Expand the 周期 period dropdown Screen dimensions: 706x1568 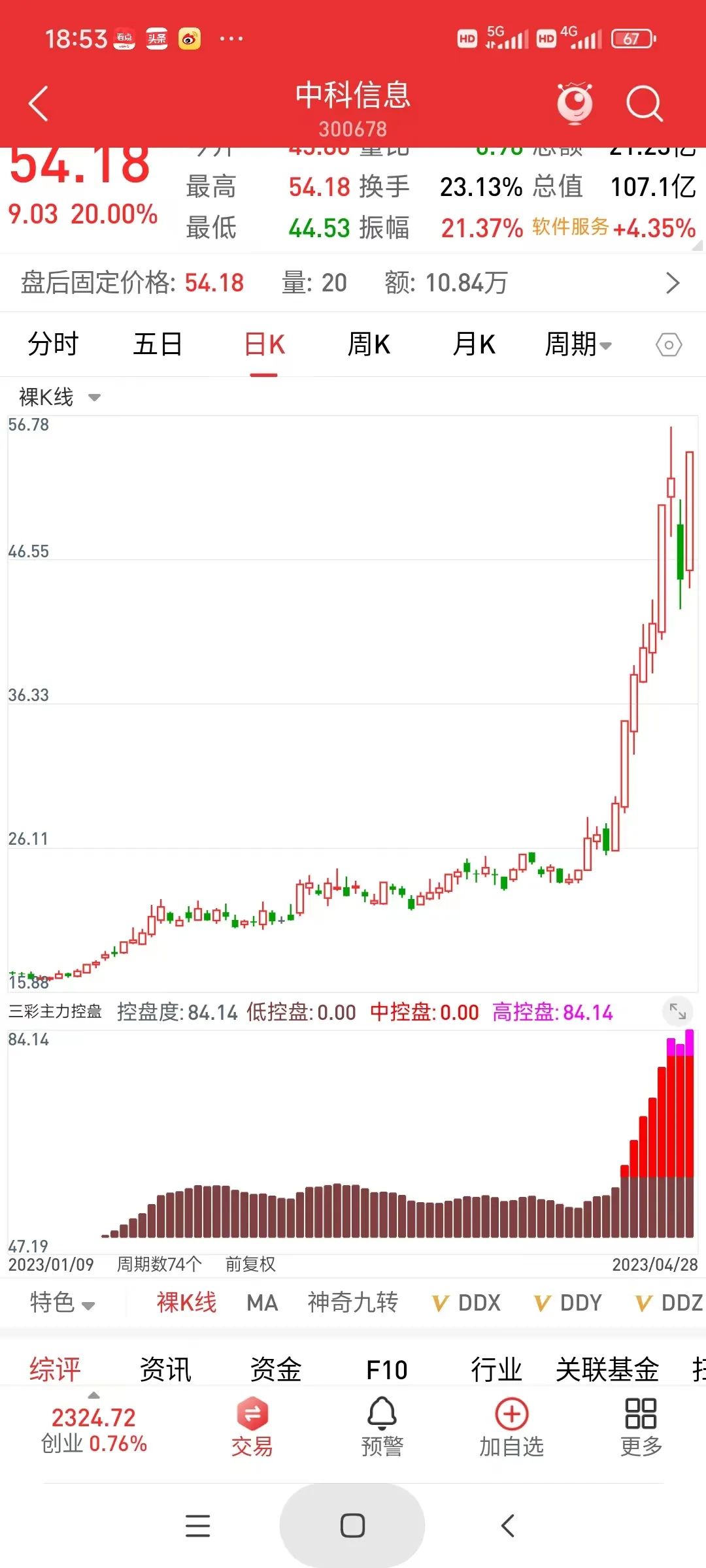(x=578, y=344)
